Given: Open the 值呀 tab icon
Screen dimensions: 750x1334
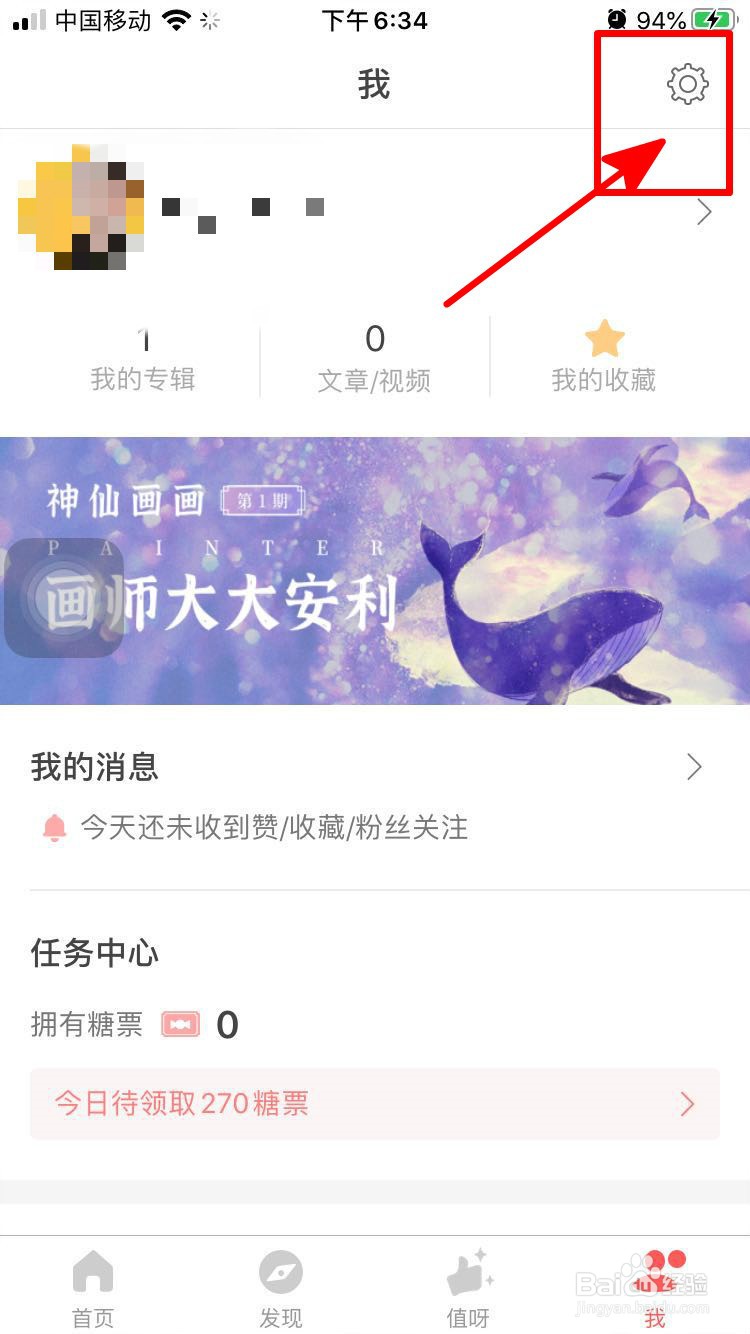Looking at the screenshot, I should tap(468, 1270).
